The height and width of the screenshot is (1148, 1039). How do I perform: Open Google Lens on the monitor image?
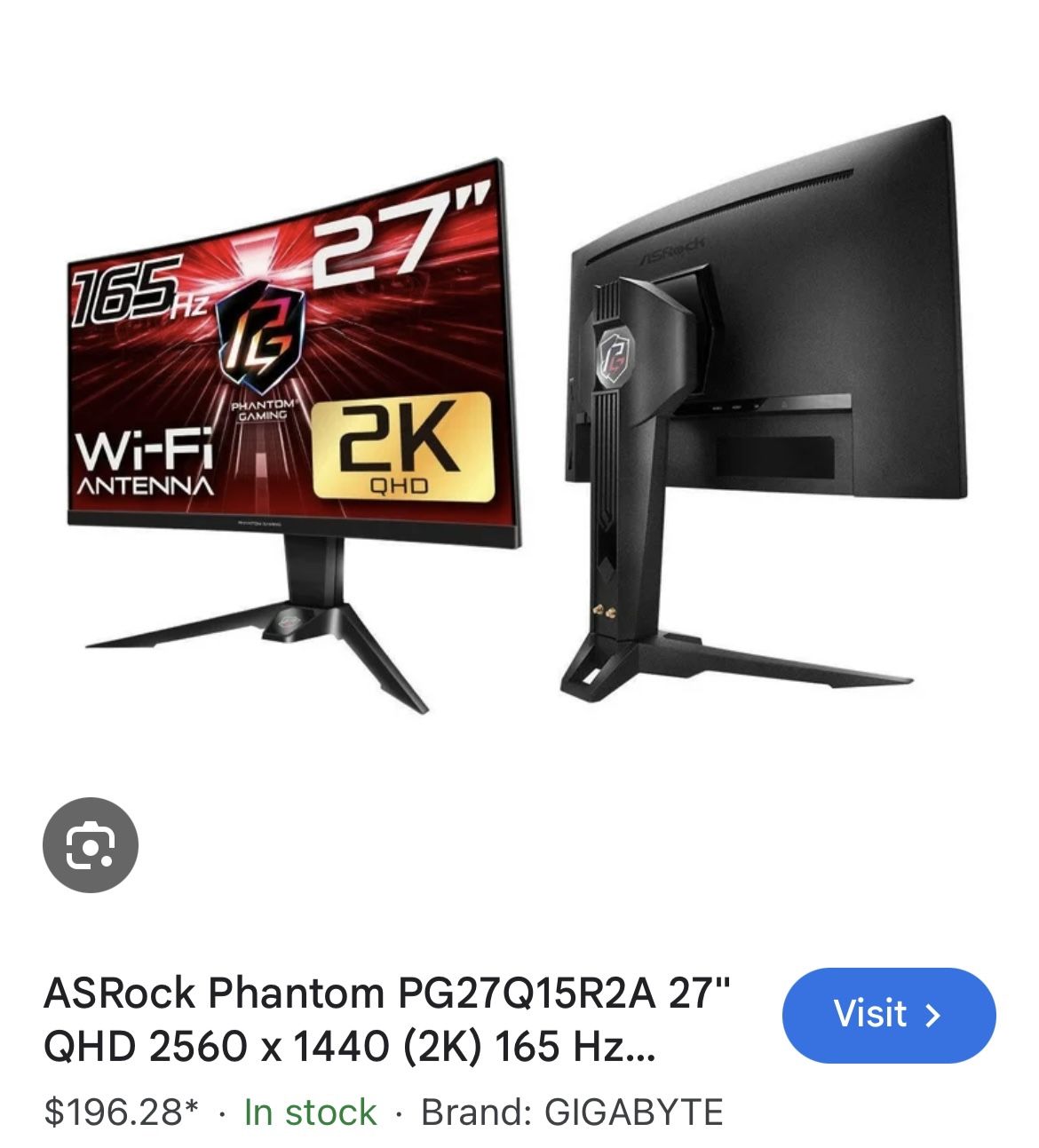point(91,844)
